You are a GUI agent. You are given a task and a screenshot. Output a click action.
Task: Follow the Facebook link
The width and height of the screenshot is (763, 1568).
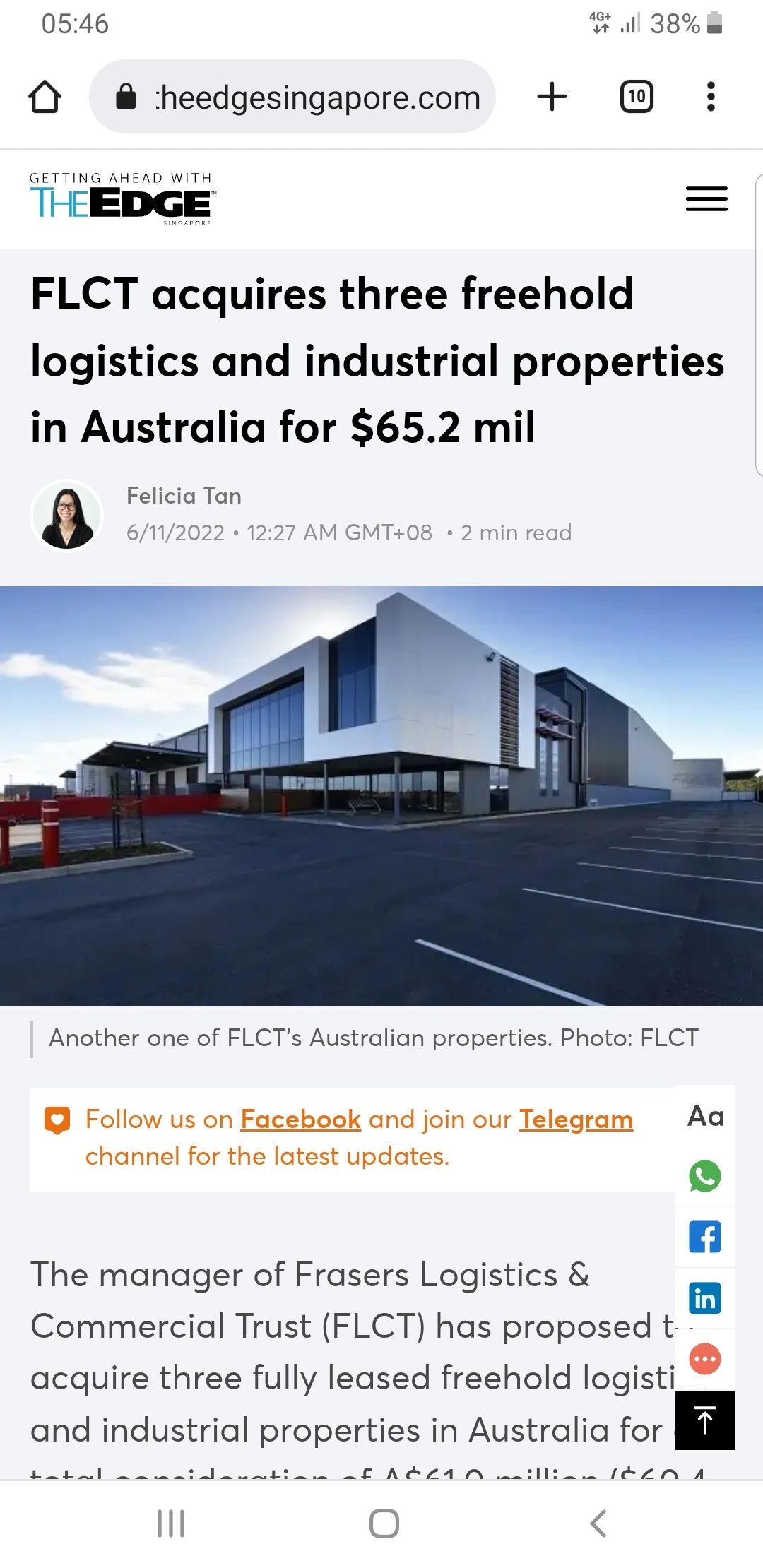click(300, 1119)
